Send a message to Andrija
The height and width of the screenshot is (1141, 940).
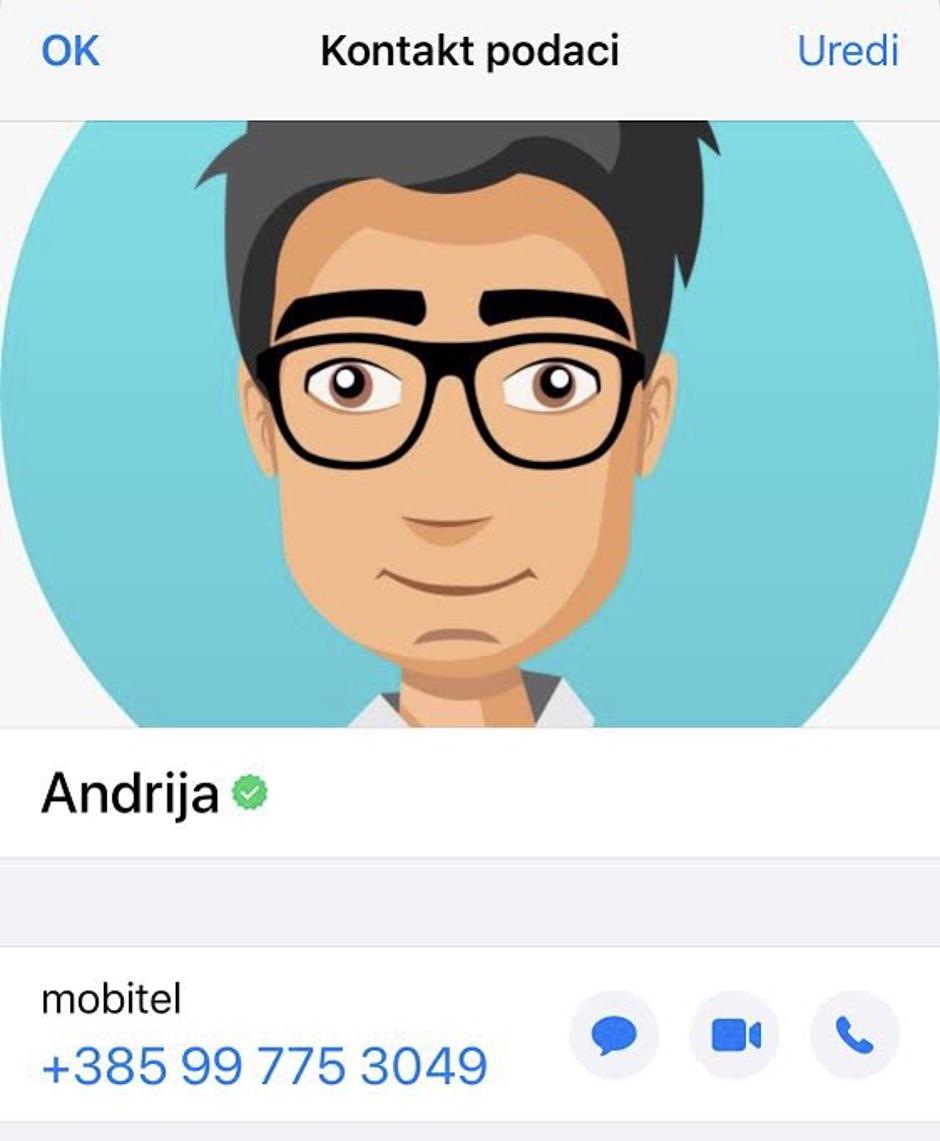(614, 1036)
